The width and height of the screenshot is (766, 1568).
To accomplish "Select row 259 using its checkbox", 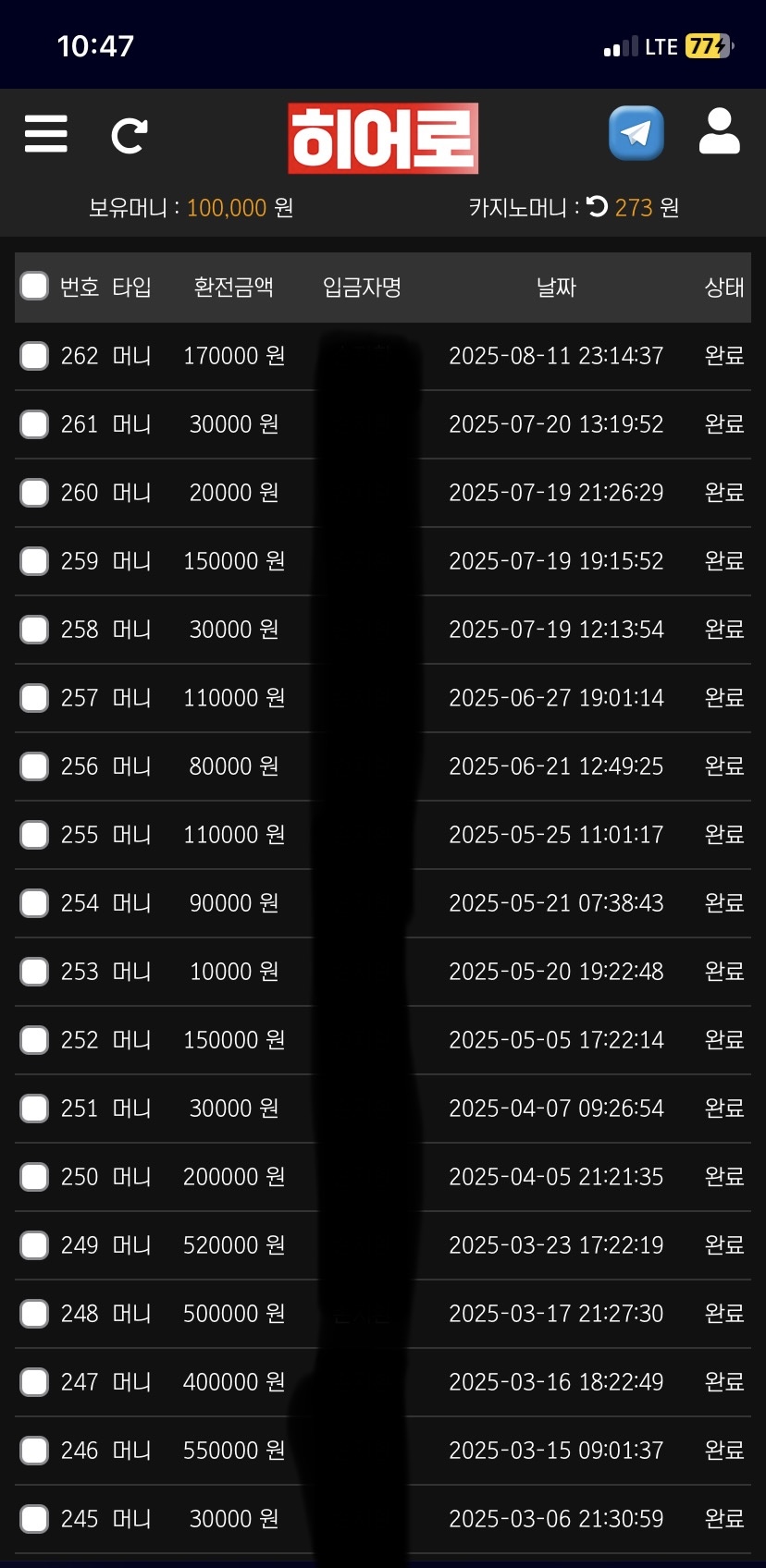I will pos(34,561).
